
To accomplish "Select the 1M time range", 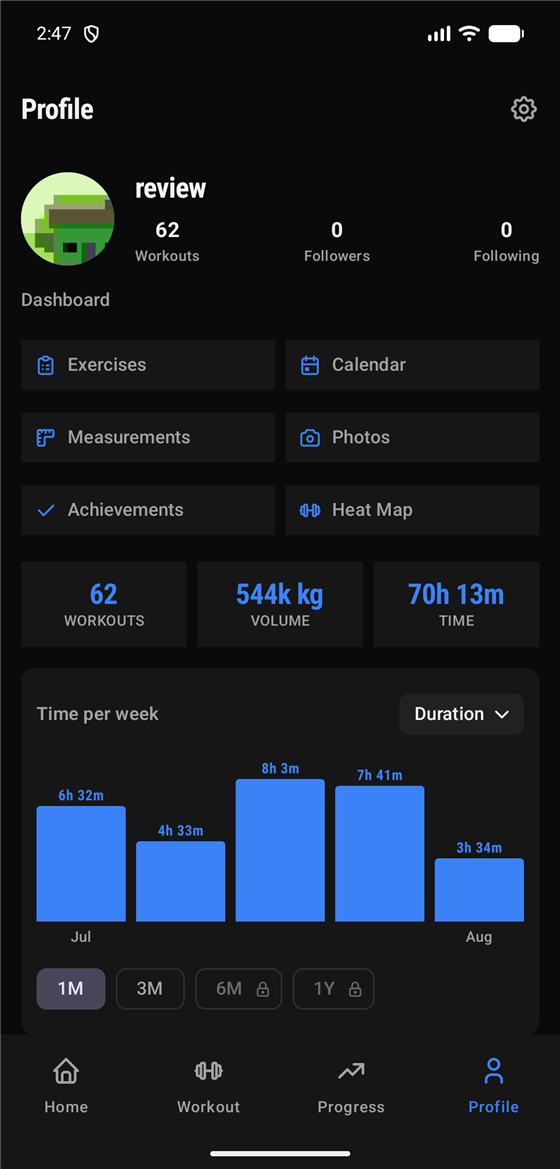I will [x=71, y=989].
